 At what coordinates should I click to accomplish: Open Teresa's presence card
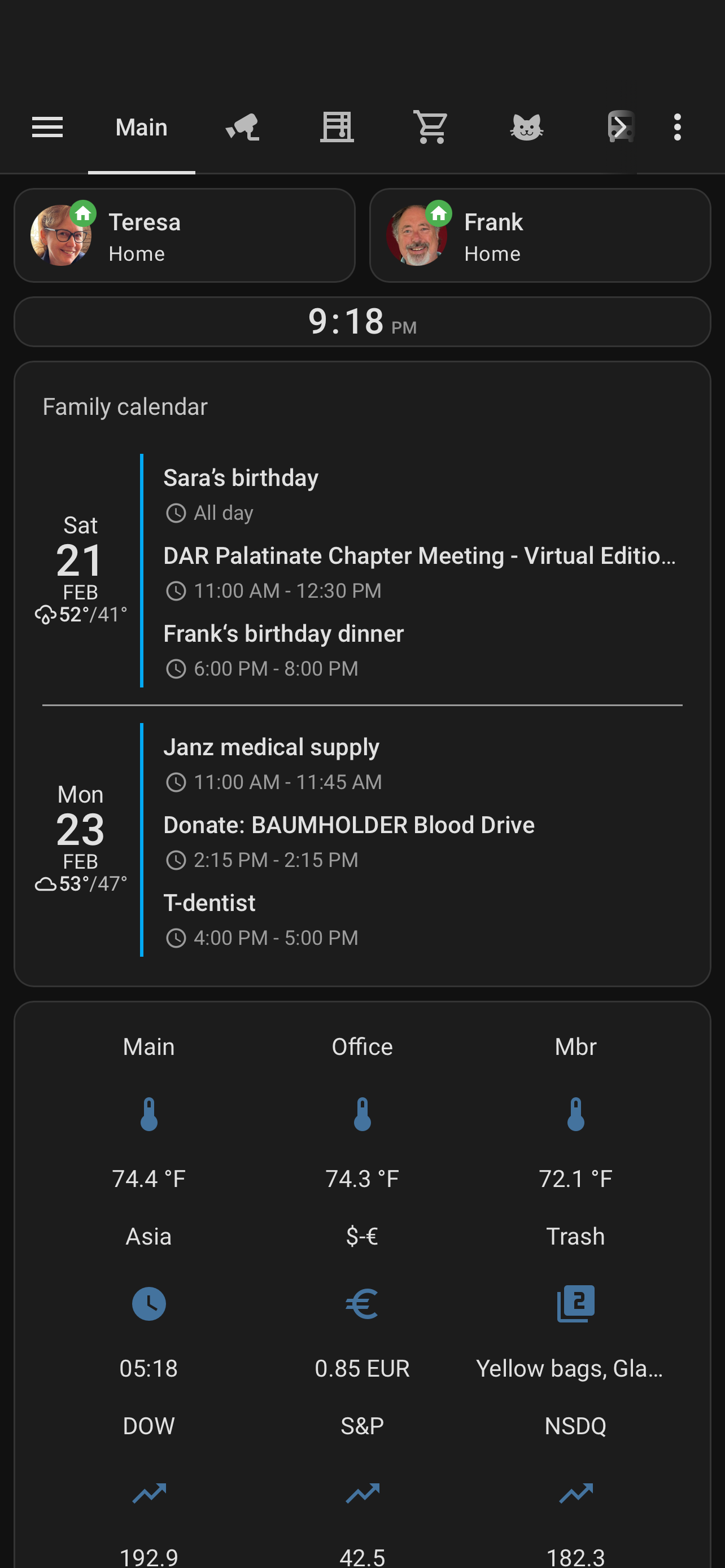tap(185, 235)
